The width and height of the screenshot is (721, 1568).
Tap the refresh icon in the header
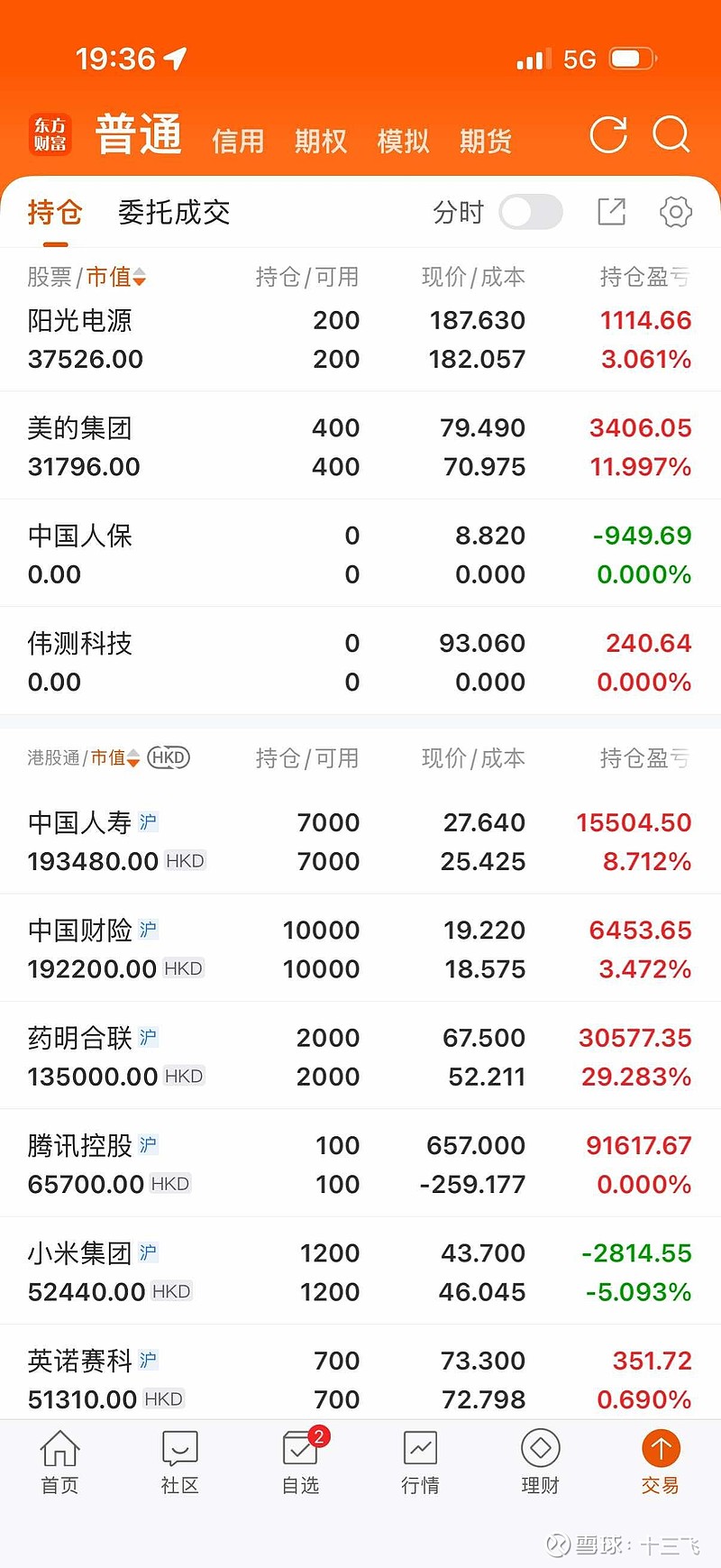point(608,135)
